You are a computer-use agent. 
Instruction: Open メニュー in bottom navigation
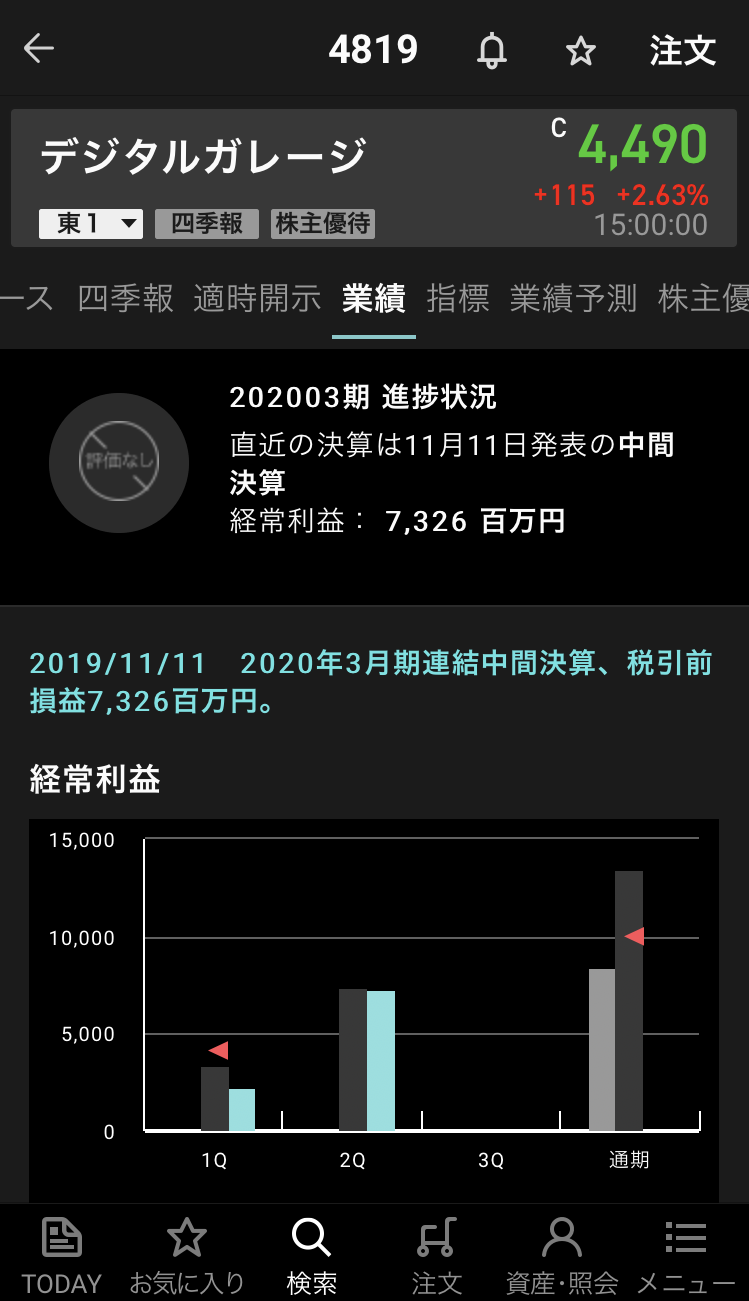point(686,1255)
